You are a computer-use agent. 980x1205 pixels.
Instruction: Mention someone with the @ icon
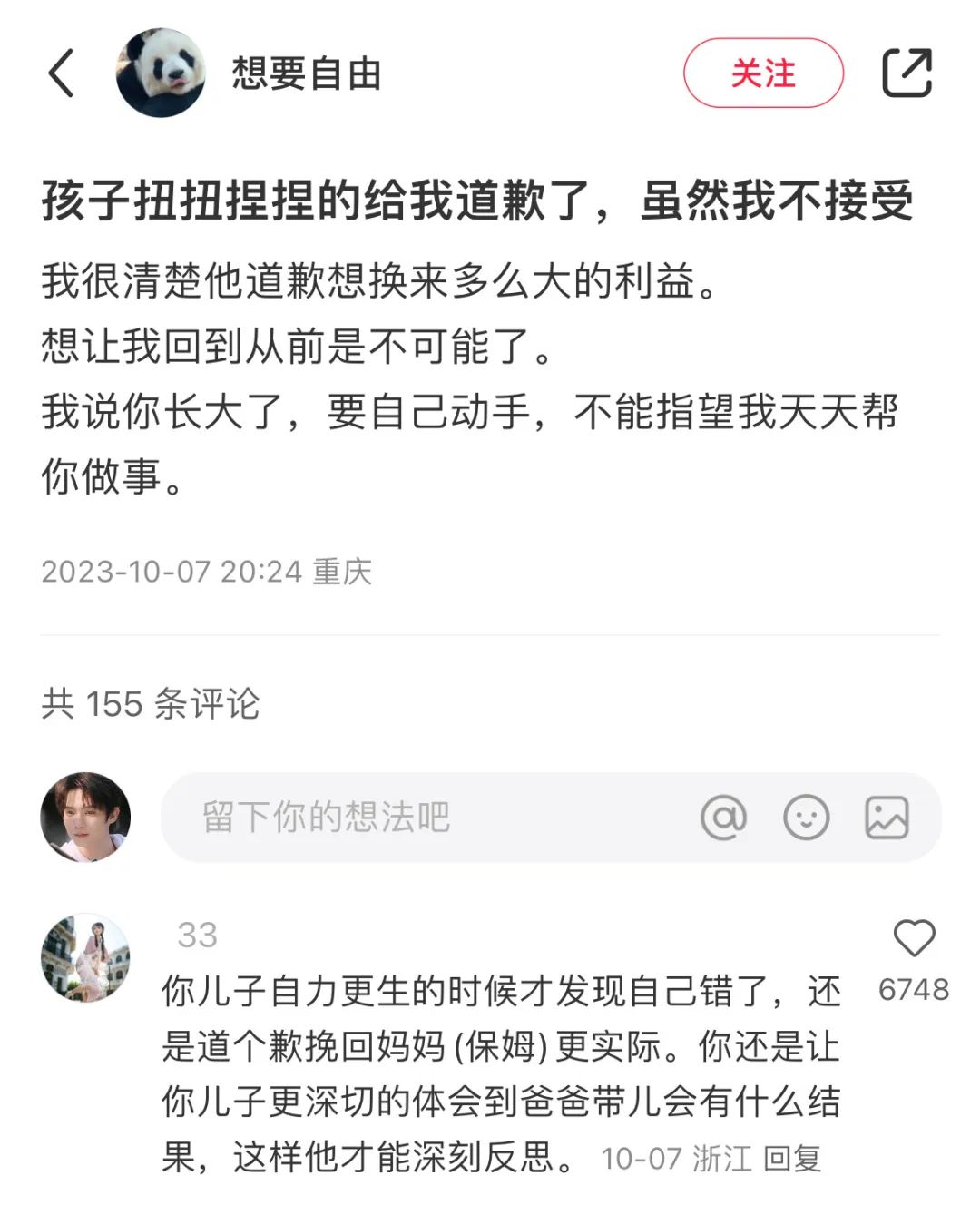pyautogui.click(x=723, y=817)
